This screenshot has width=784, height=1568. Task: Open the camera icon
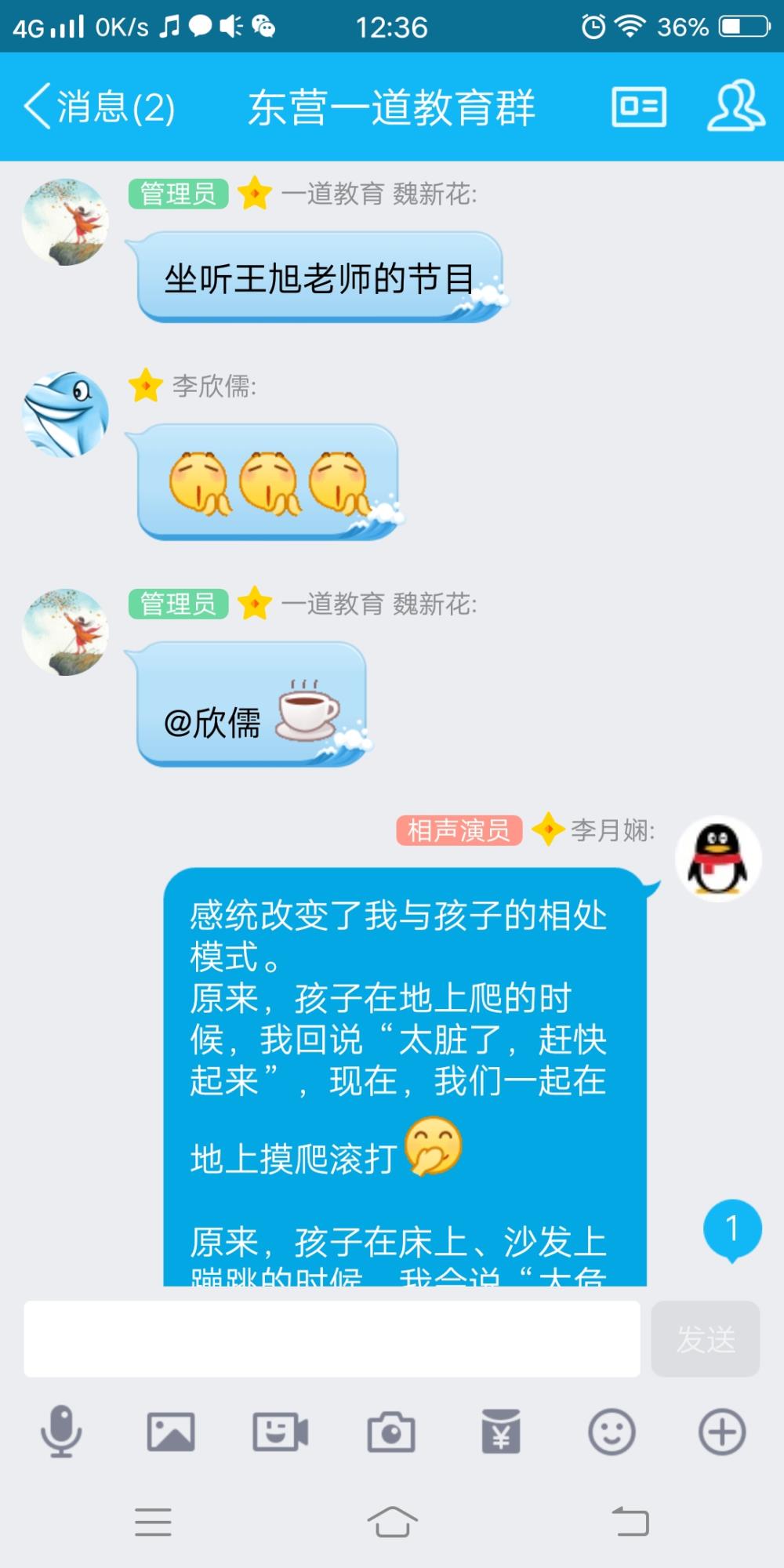391,1432
